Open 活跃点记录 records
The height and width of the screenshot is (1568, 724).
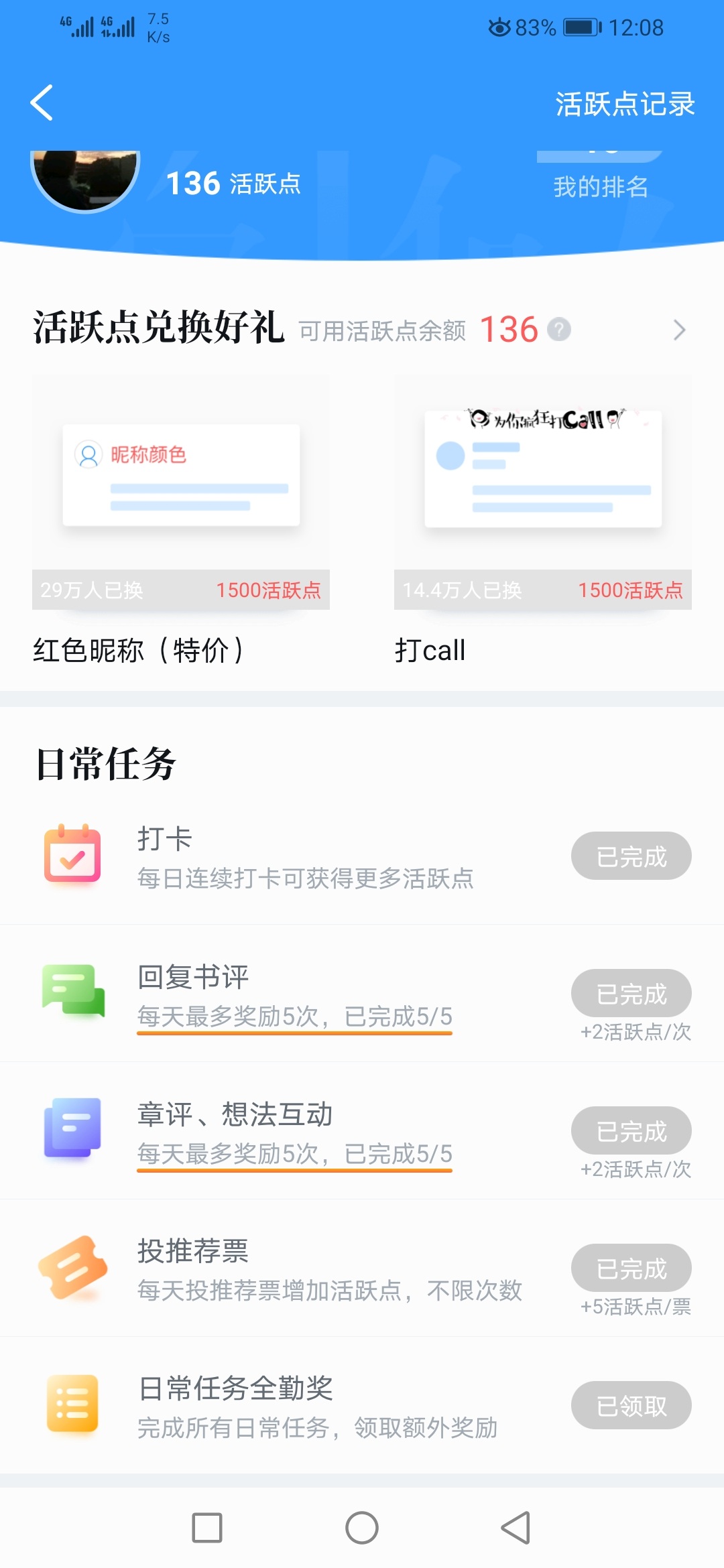pos(625,104)
